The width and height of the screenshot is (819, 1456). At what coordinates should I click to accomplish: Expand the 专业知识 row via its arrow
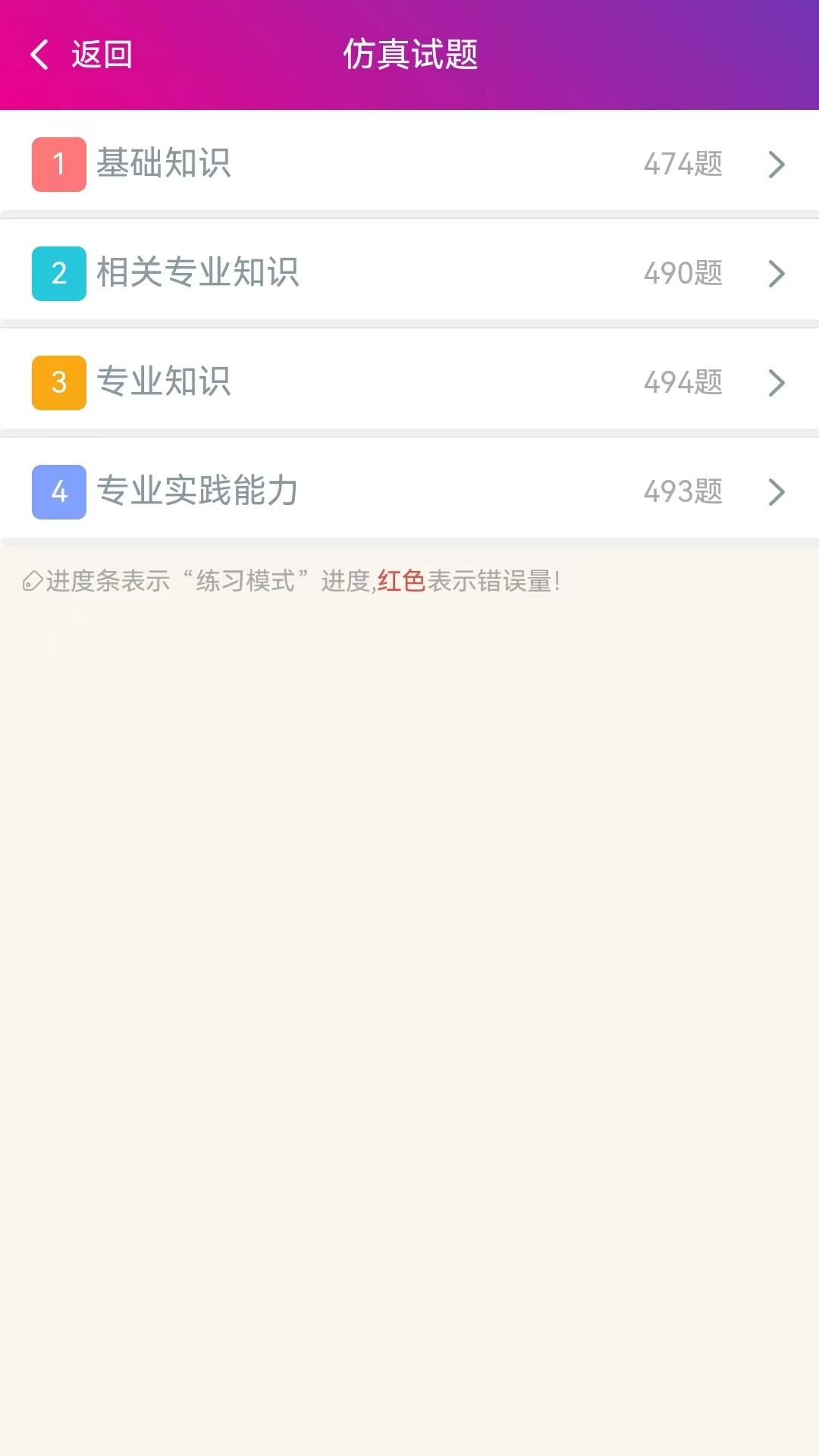coord(776,383)
